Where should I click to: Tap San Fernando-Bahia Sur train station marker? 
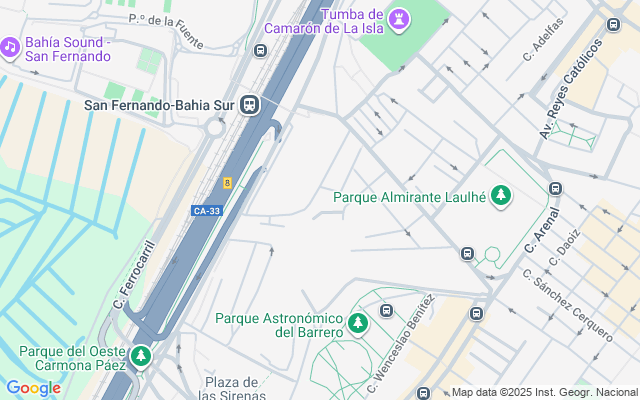249,103
